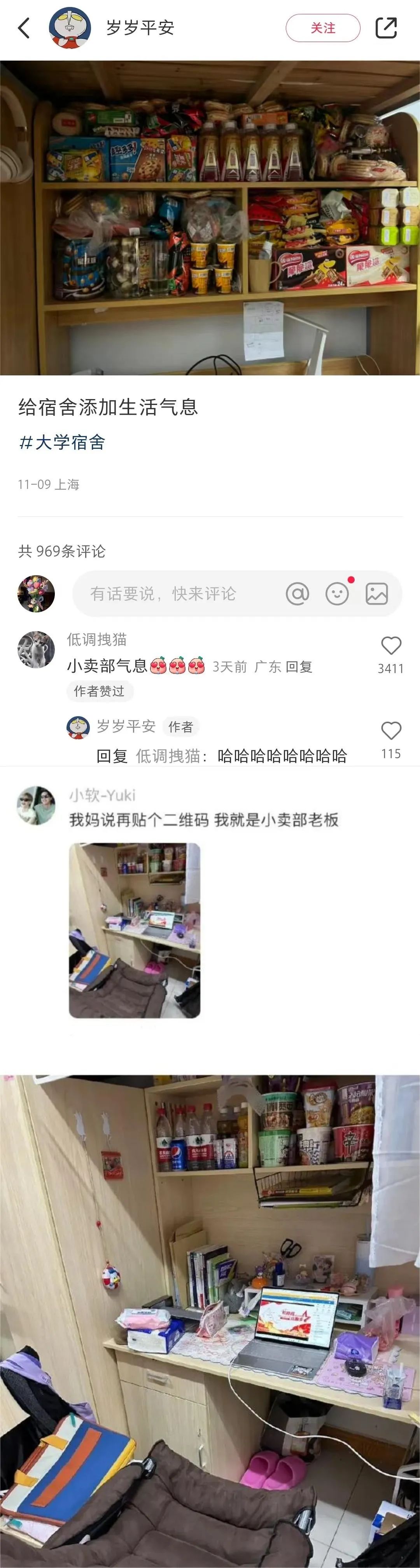
Task: Open the emoji picker in the comment box
Action: pos(336,593)
